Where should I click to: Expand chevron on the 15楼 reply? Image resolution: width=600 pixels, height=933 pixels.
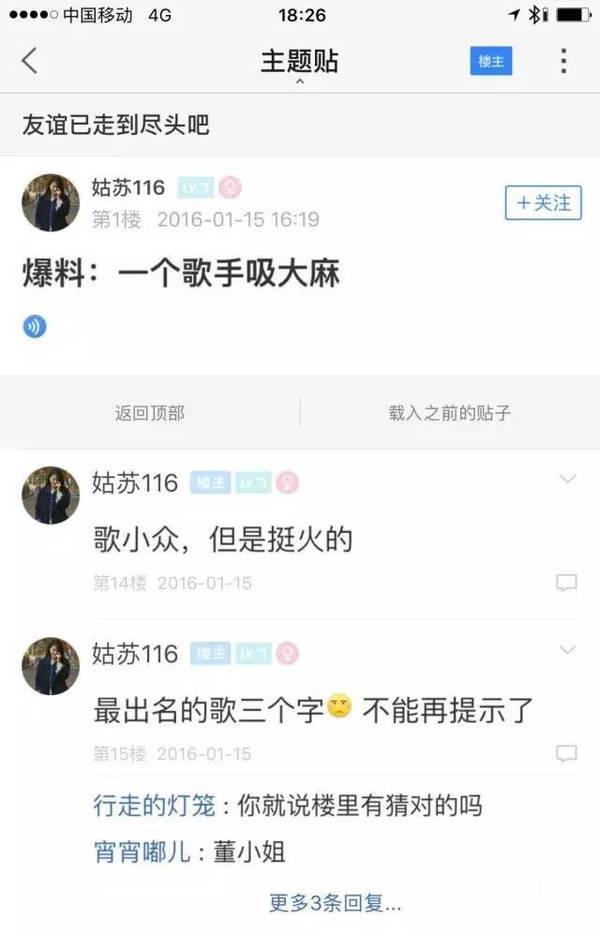(x=567, y=650)
